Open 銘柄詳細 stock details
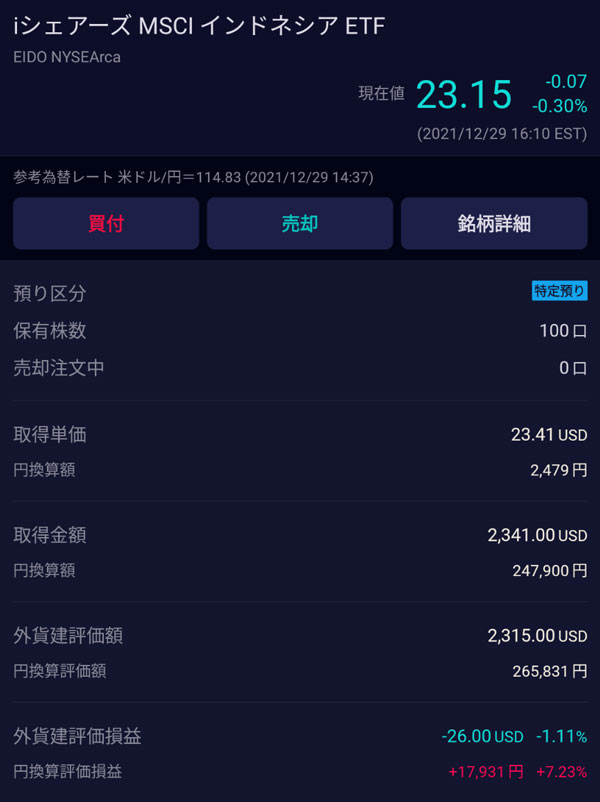600x802 pixels. 493,223
